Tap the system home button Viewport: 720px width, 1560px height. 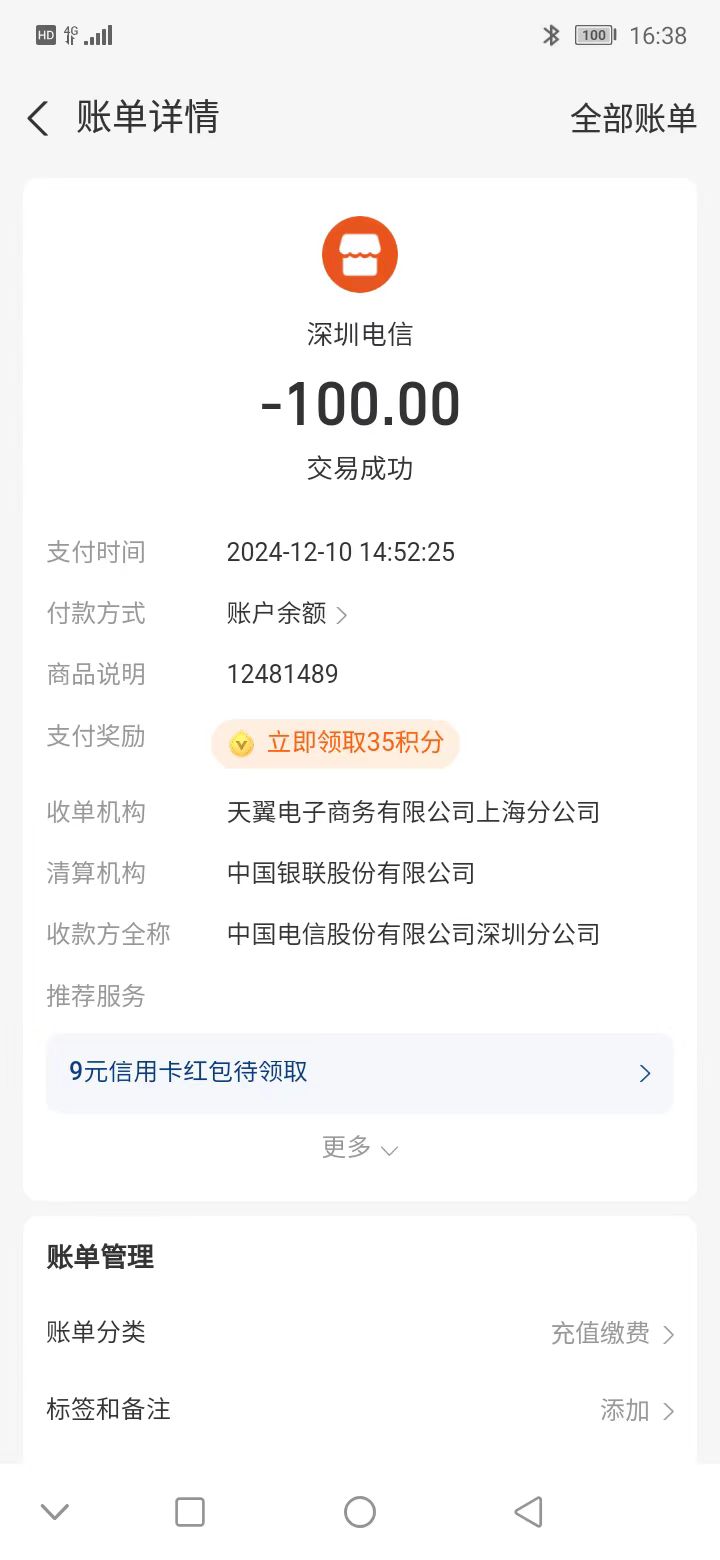click(x=360, y=1512)
